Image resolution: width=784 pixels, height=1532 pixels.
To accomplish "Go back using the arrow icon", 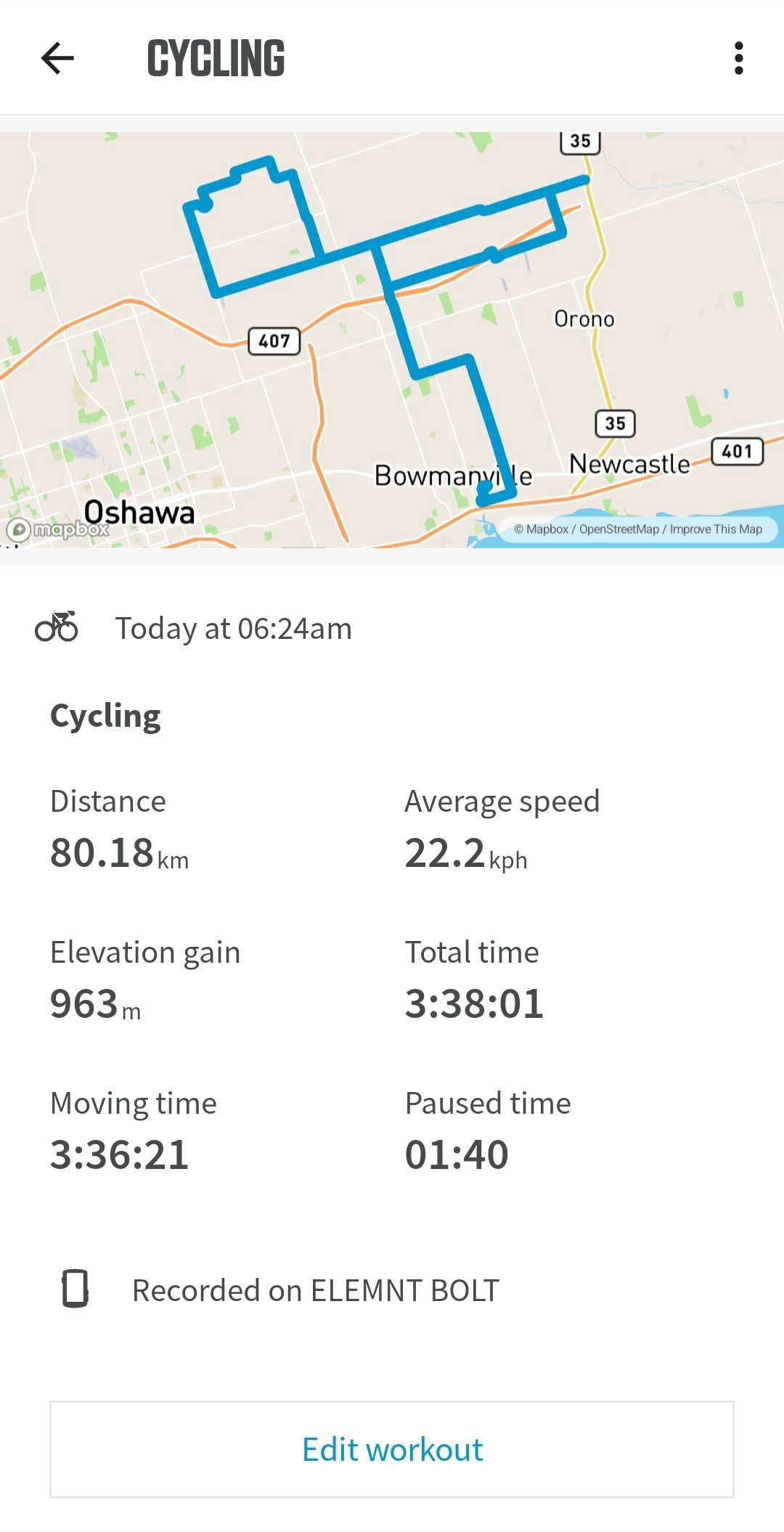I will [57, 58].
